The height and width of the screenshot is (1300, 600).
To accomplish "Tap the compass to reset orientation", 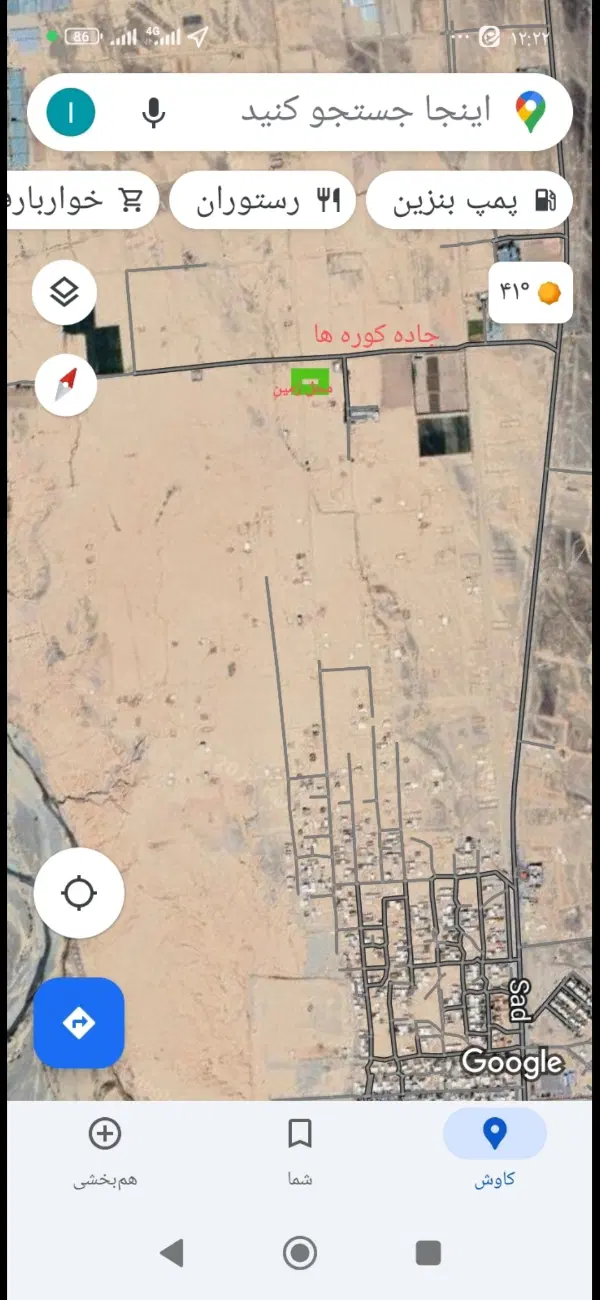I will (x=66, y=384).
